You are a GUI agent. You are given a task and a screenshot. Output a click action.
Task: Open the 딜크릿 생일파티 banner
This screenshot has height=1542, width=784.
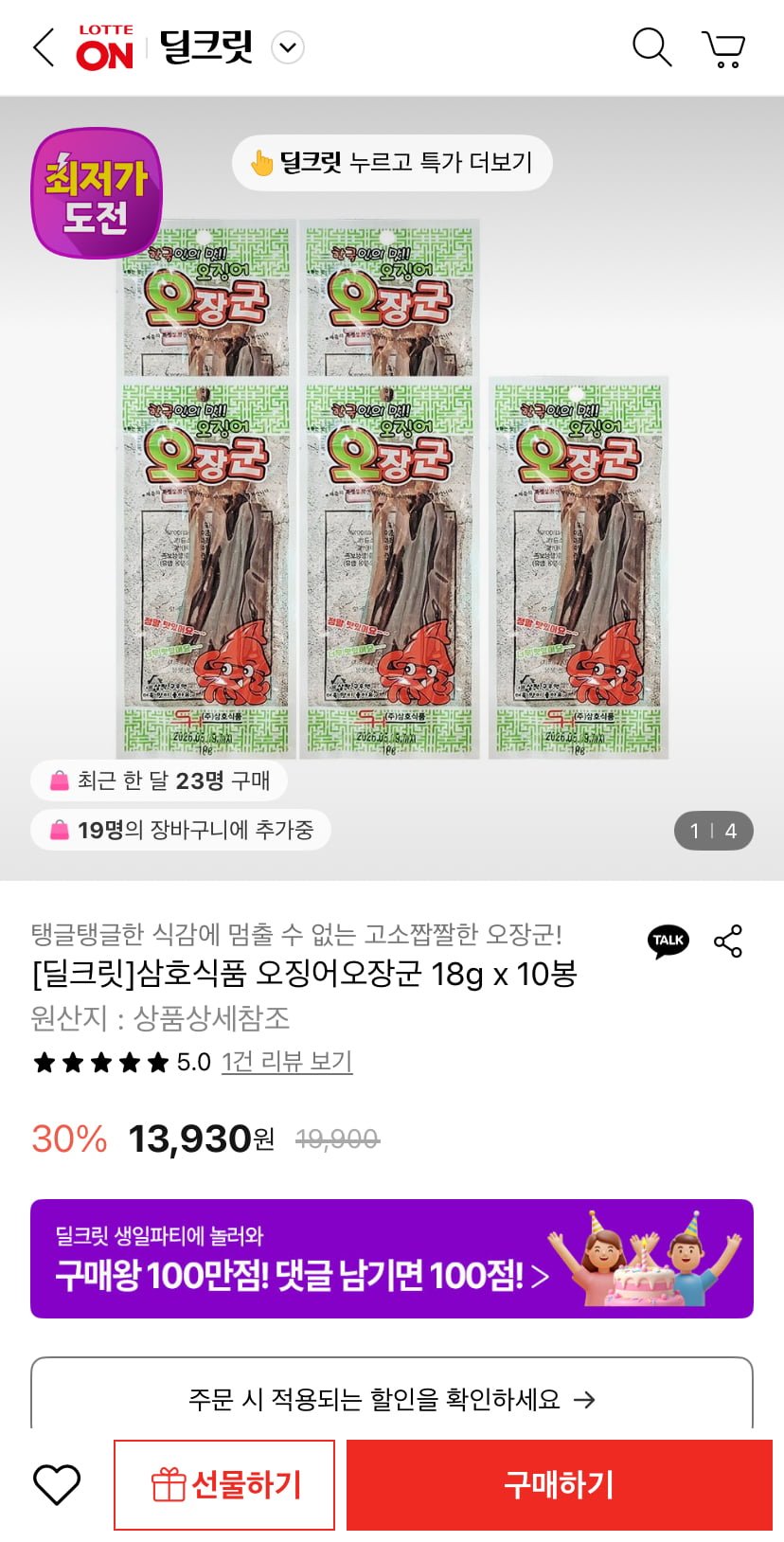[392, 1259]
